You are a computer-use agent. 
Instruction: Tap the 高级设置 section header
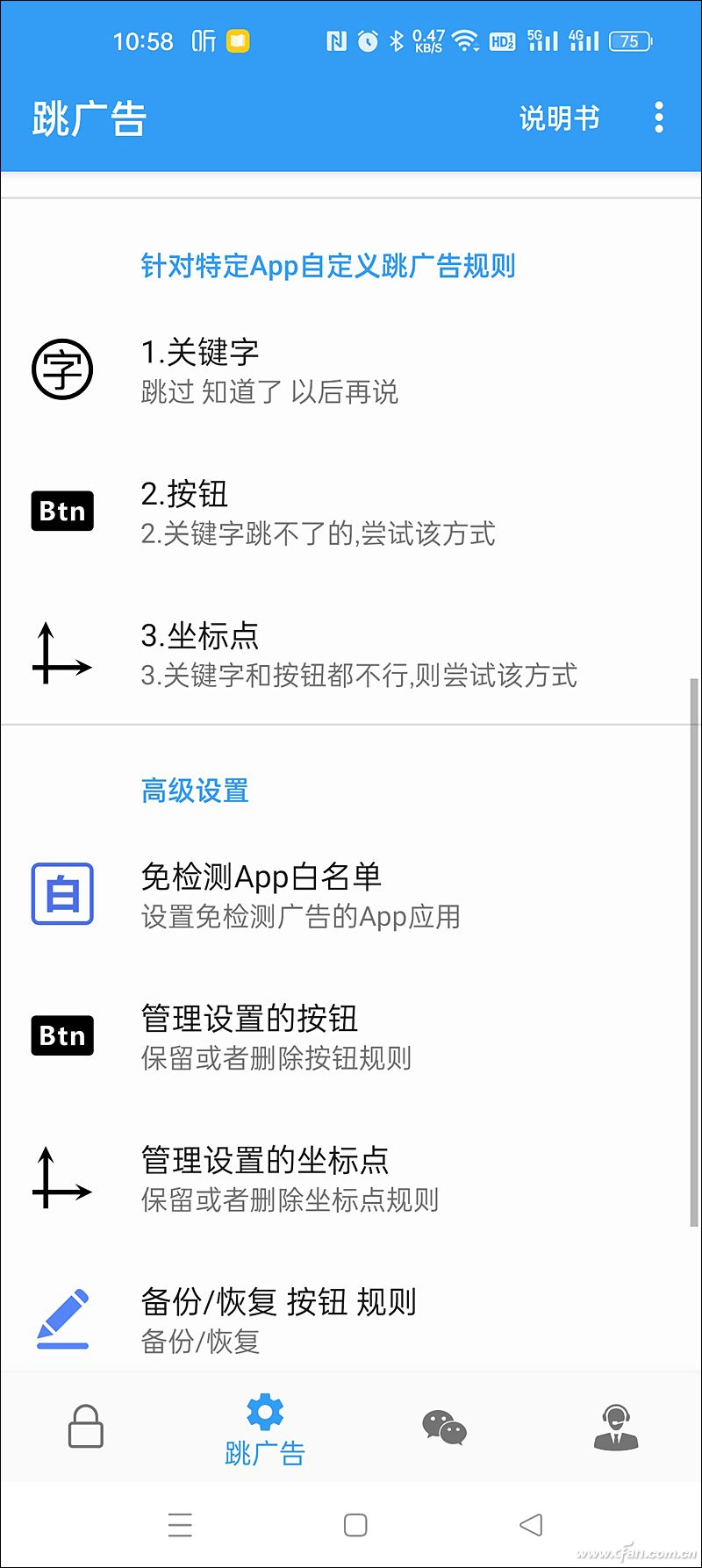[195, 791]
